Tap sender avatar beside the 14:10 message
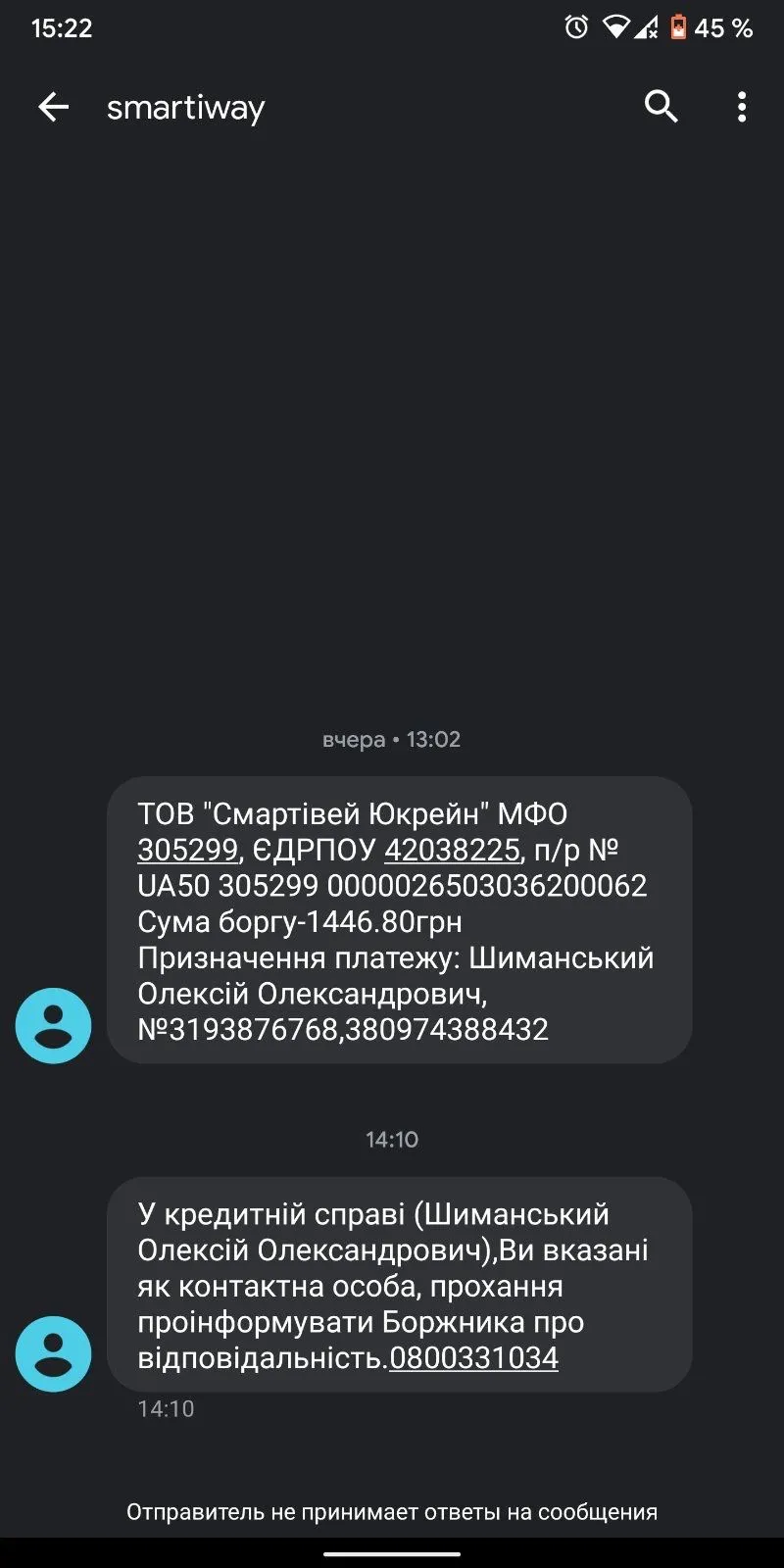Image resolution: width=784 pixels, height=1568 pixels. [53, 1353]
